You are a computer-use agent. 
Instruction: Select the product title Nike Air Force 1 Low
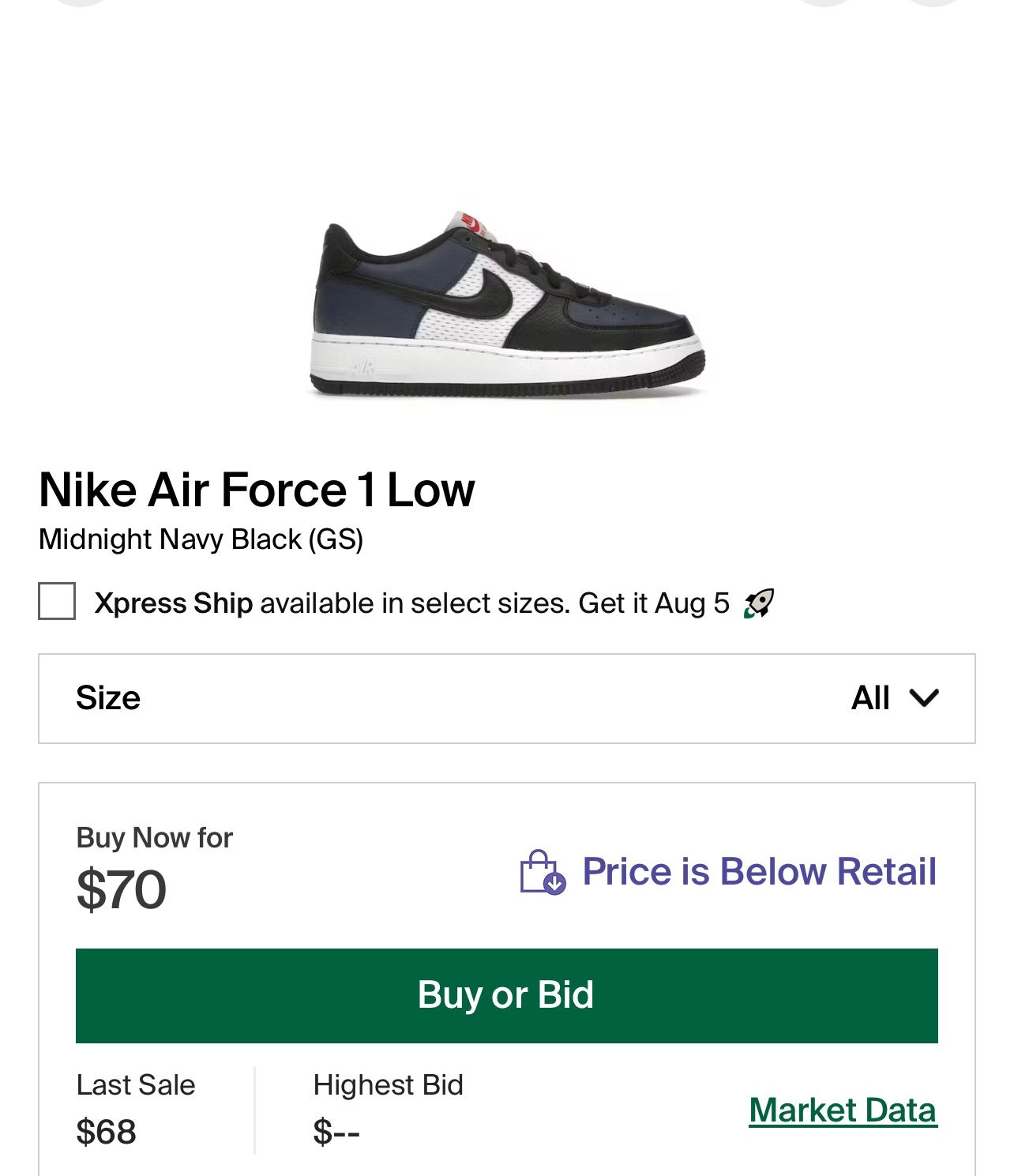pyautogui.click(x=257, y=491)
